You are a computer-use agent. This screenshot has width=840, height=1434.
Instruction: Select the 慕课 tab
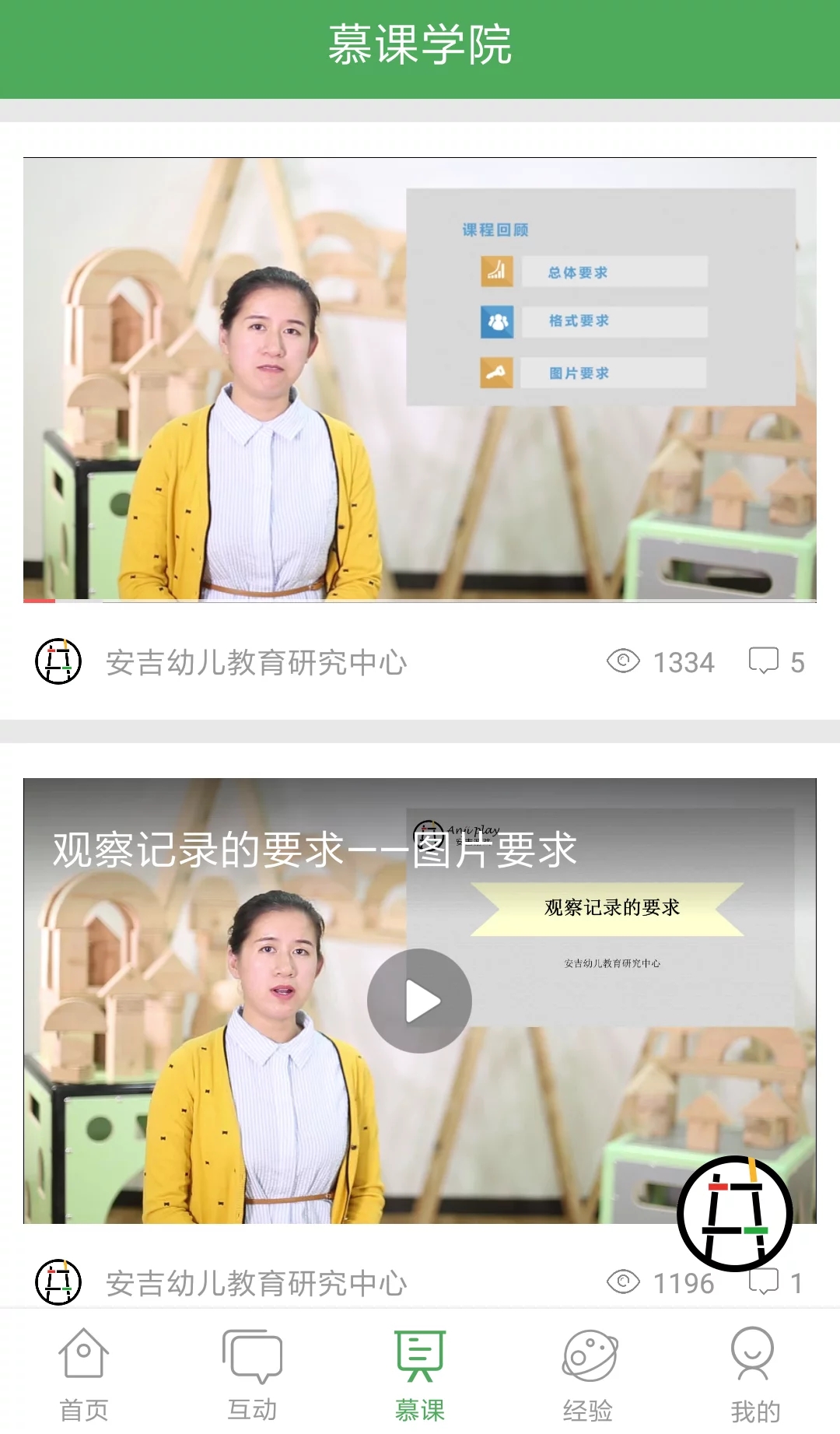point(420,1374)
